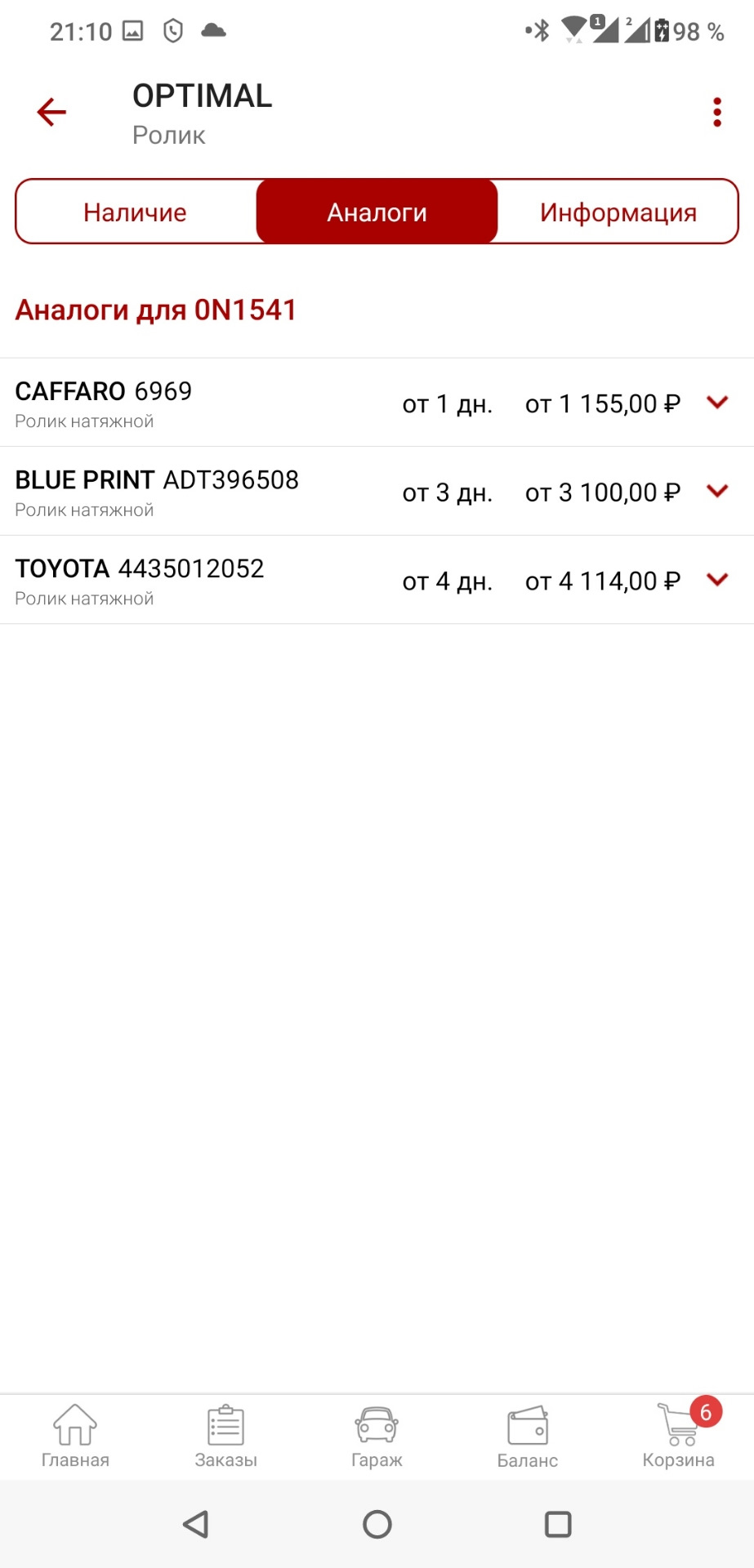
Task: Open the three-dot overflow menu
Action: [x=717, y=112]
